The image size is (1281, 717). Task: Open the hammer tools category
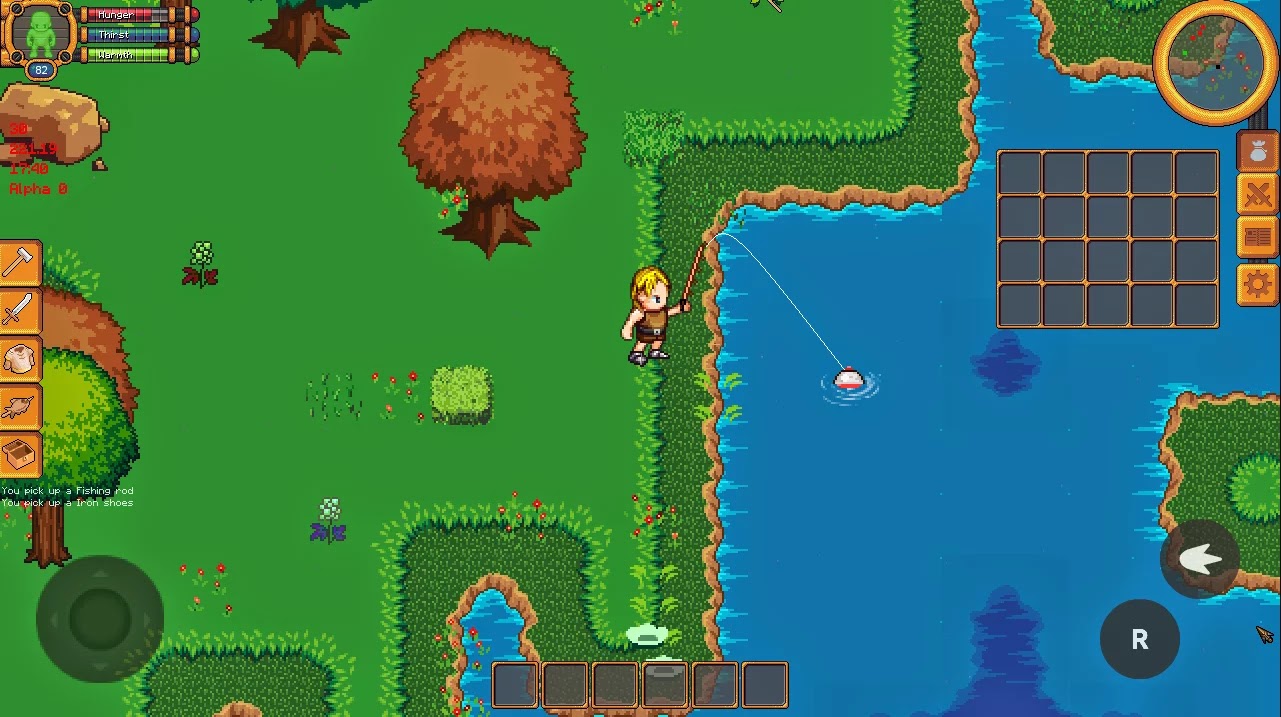[x=20, y=264]
